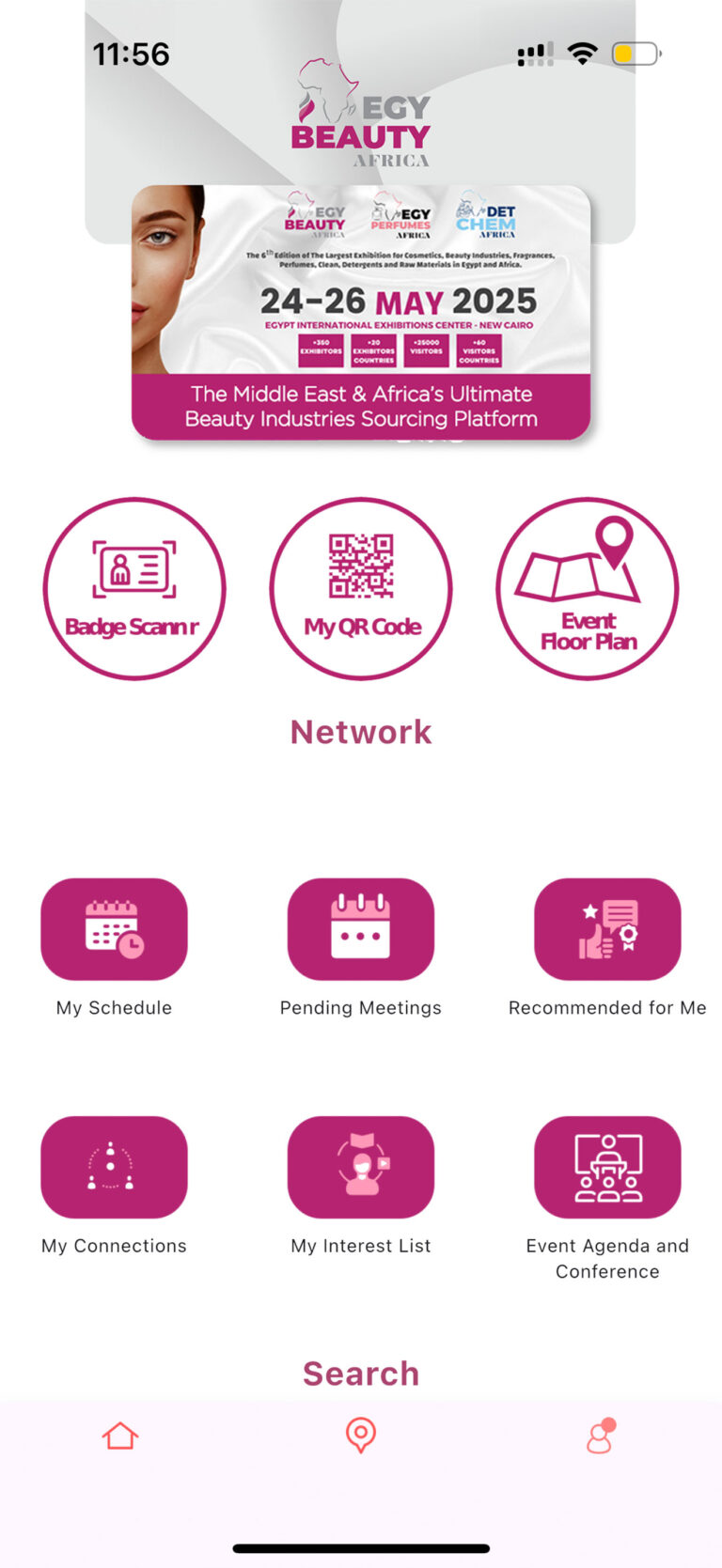Open Event Agenda and Conference
The width and height of the screenshot is (722, 1568).
pos(607,1167)
